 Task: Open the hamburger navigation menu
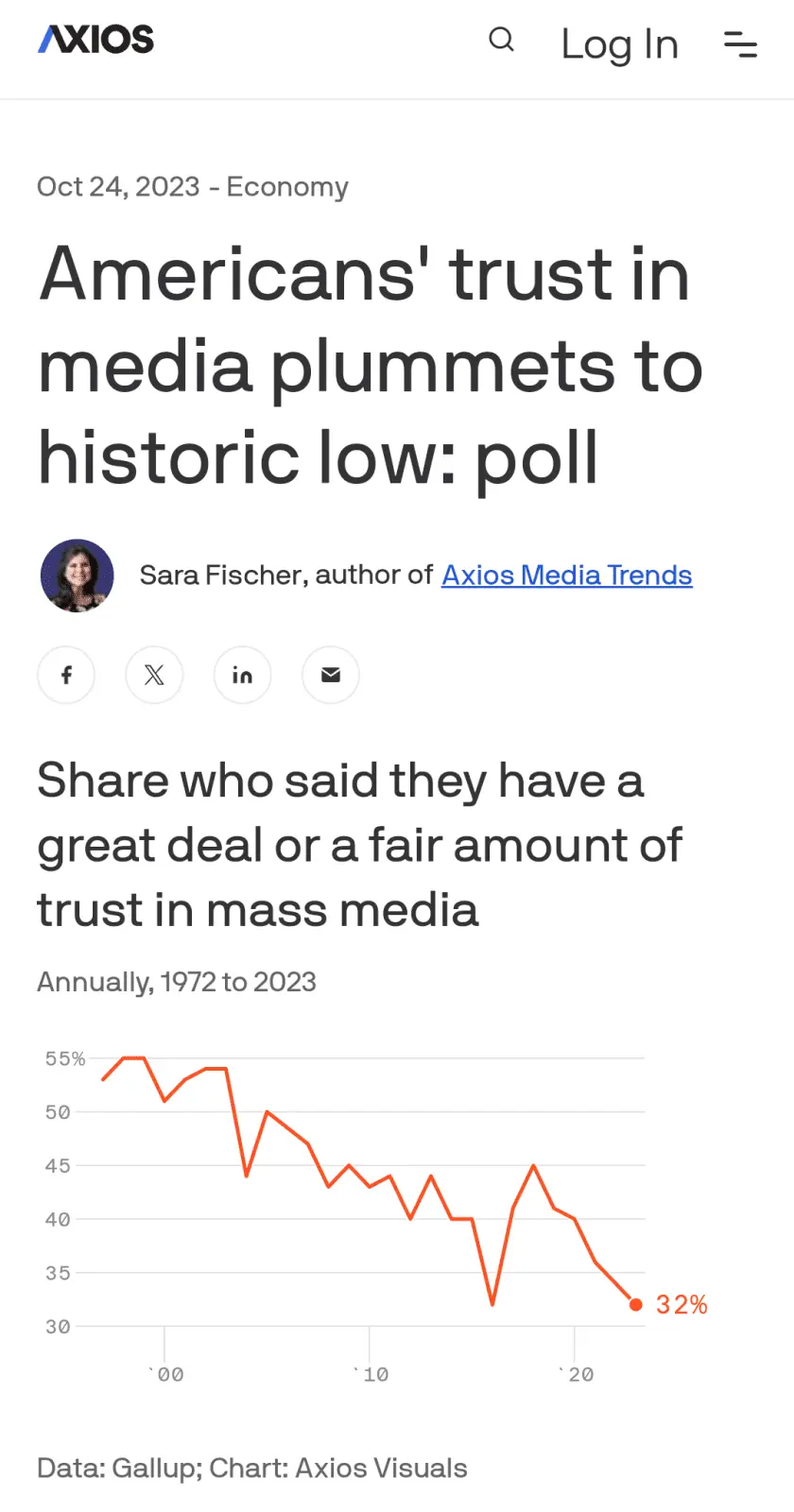pos(740,44)
